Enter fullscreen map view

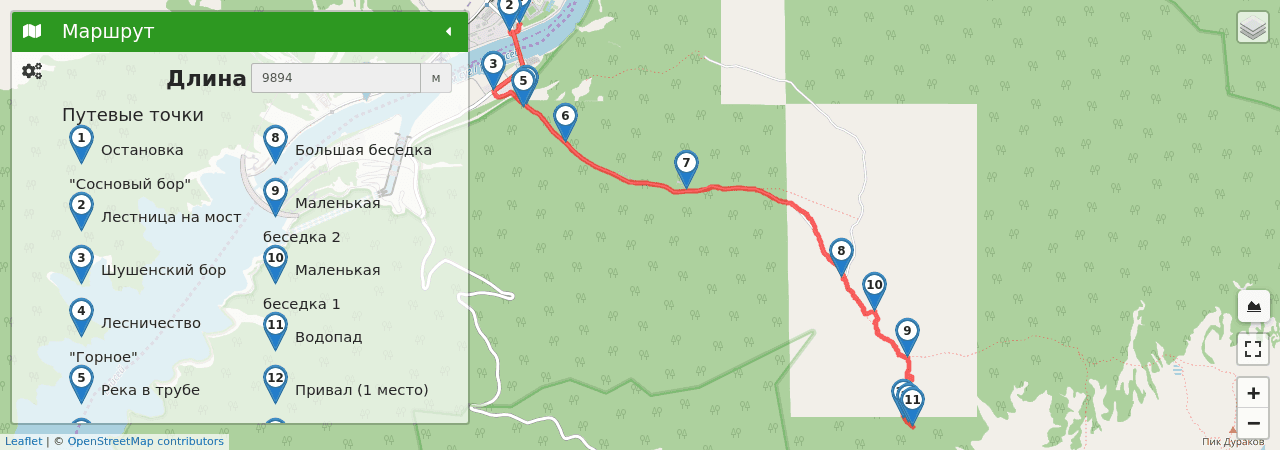1253,349
